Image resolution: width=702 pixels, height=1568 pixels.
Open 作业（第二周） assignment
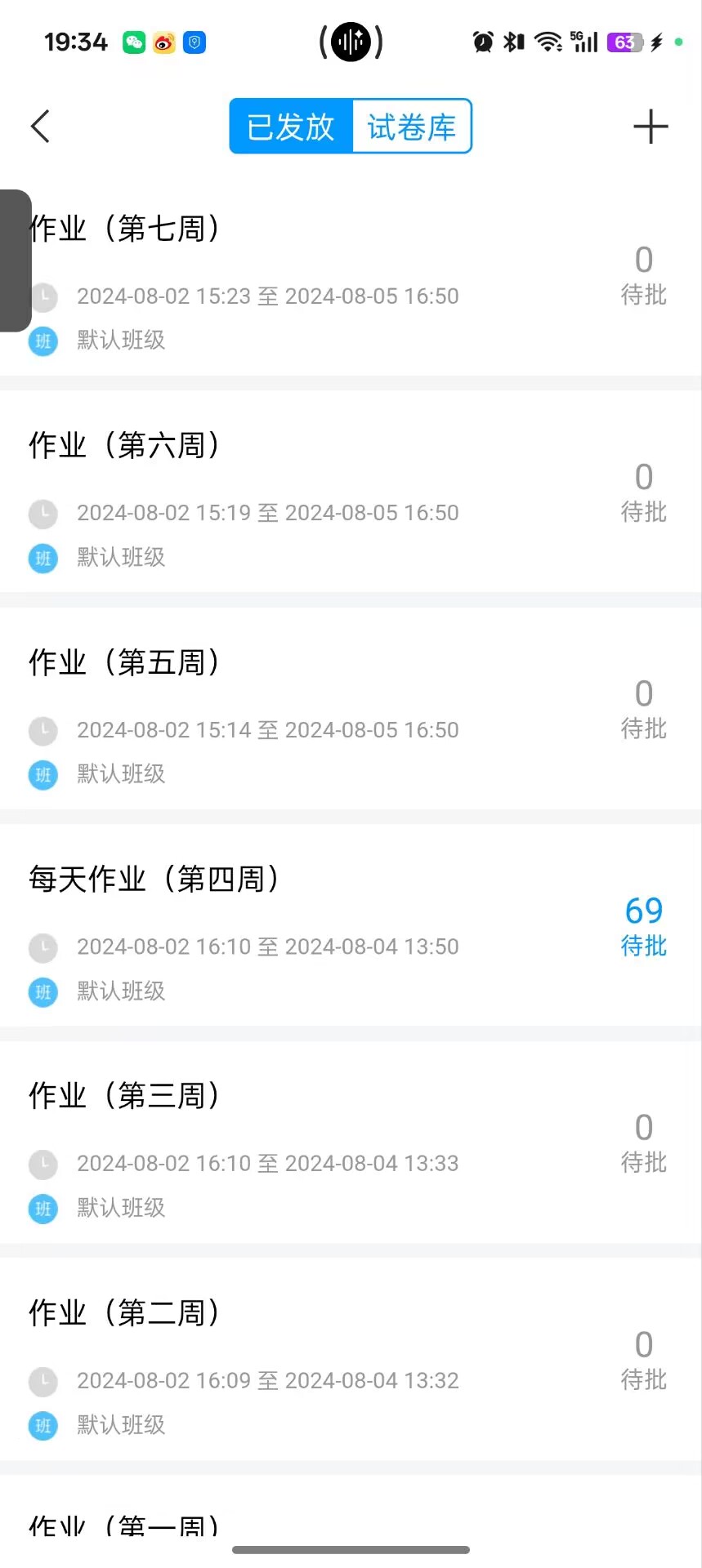124,1313
